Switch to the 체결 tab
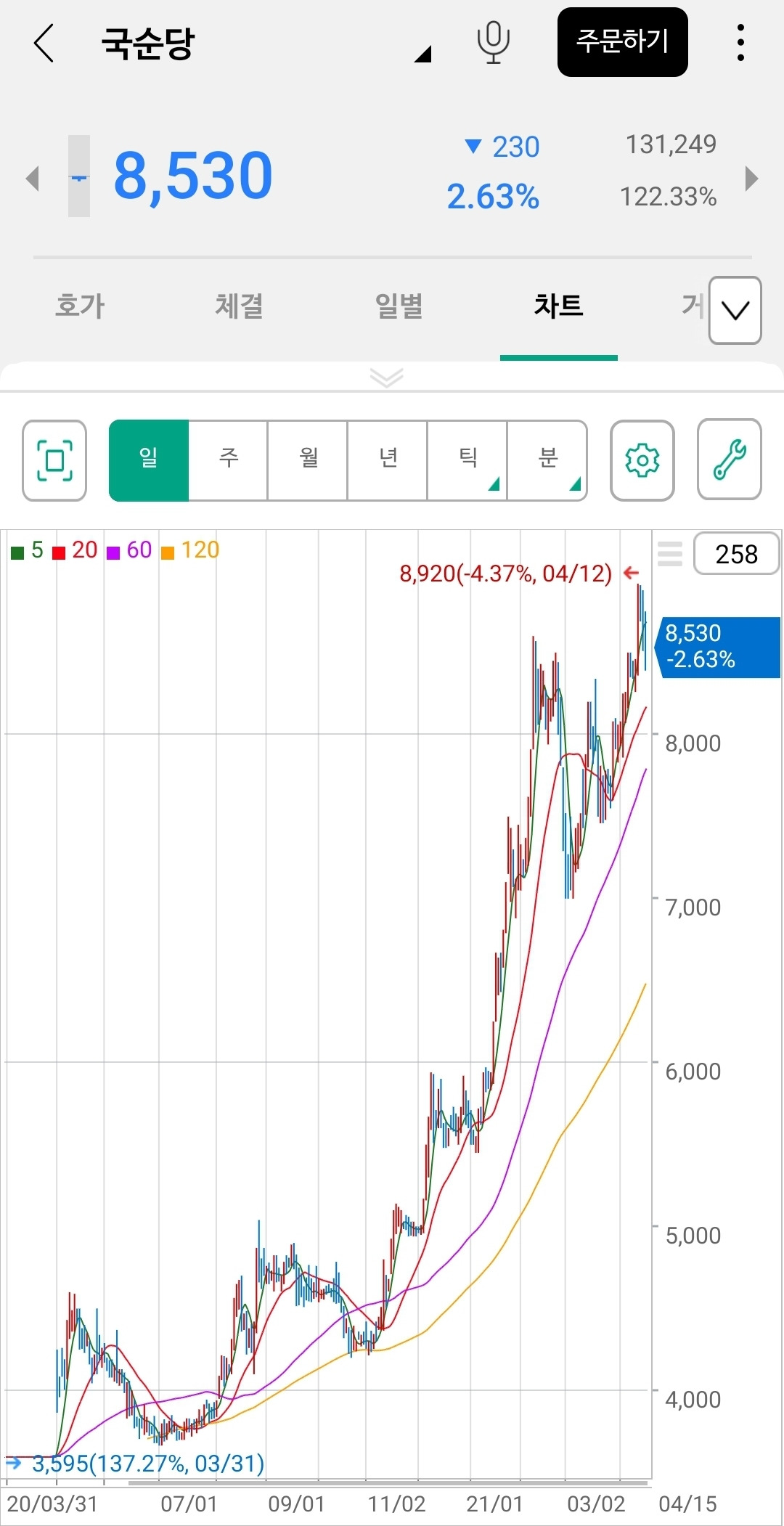784x1526 pixels. pos(239,306)
